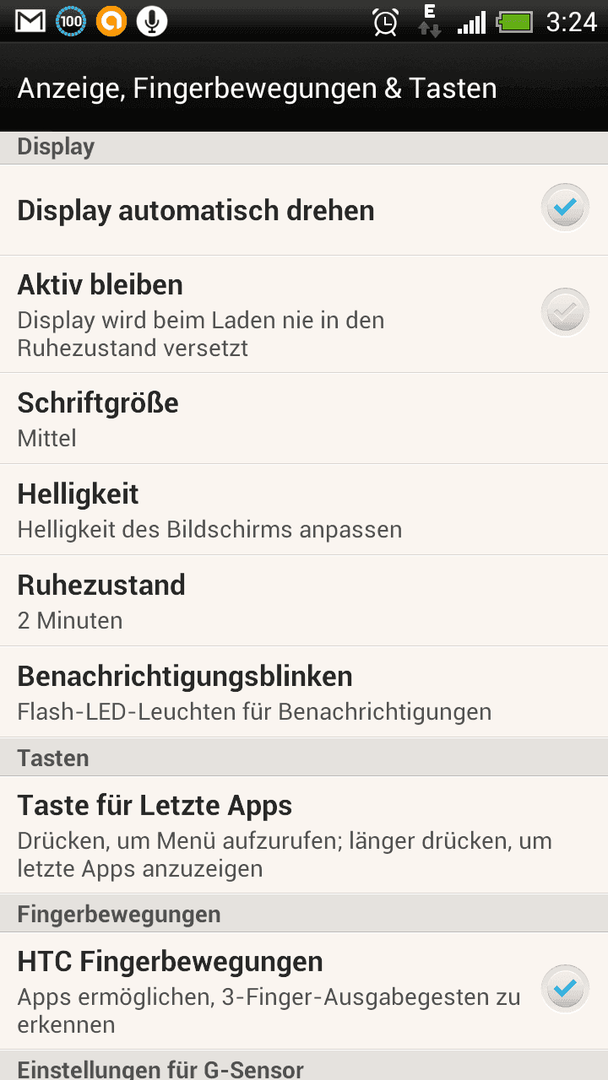
Task: Open Schriftgröße setting
Action: click(x=304, y=418)
